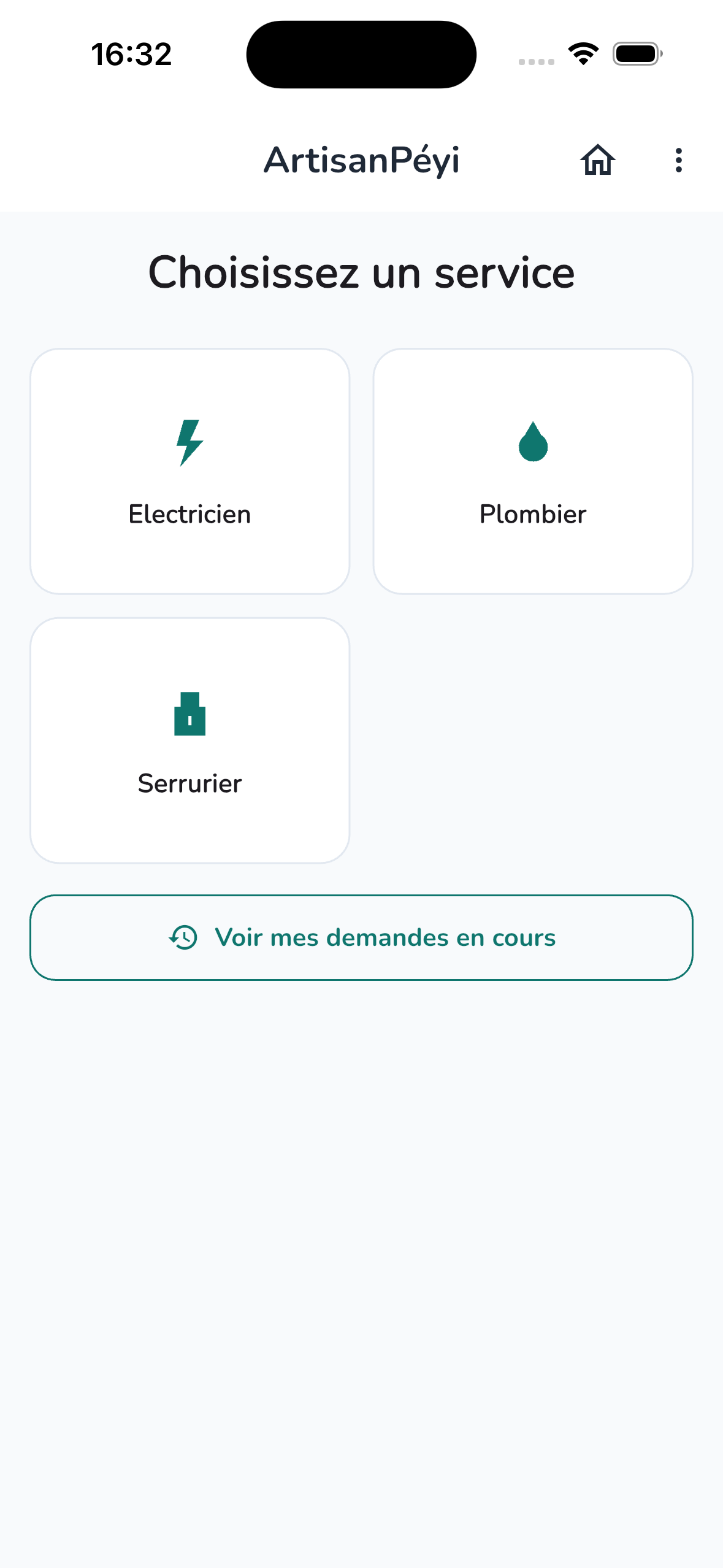Select the Electricien service card
This screenshot has height=1568, width=723.
[x=189, y=471]
